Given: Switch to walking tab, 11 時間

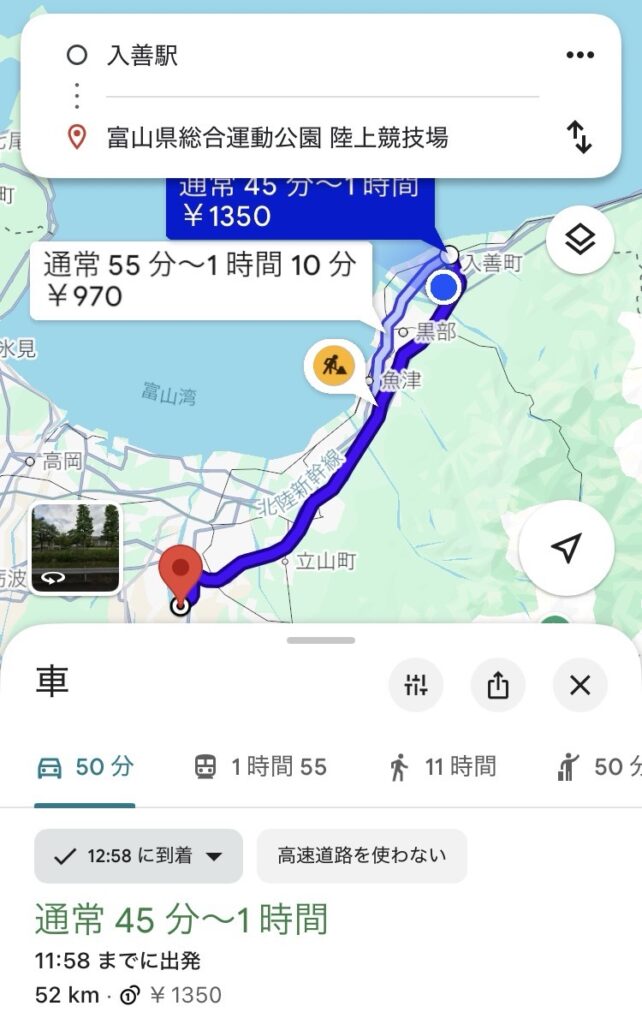Looking at the screenshot, I should (x=442, y=767).
